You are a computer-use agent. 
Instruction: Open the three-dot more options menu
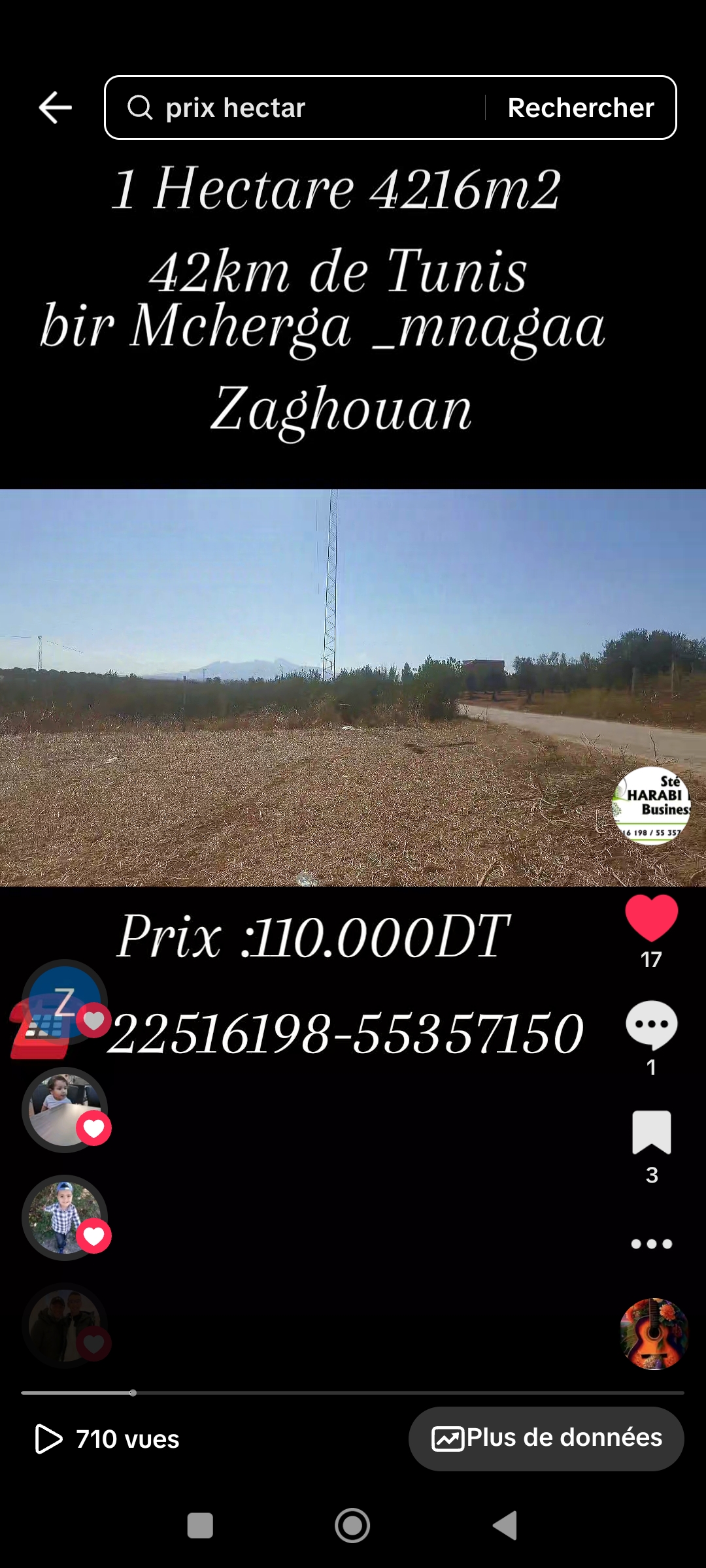click(x=651, y=1243)
